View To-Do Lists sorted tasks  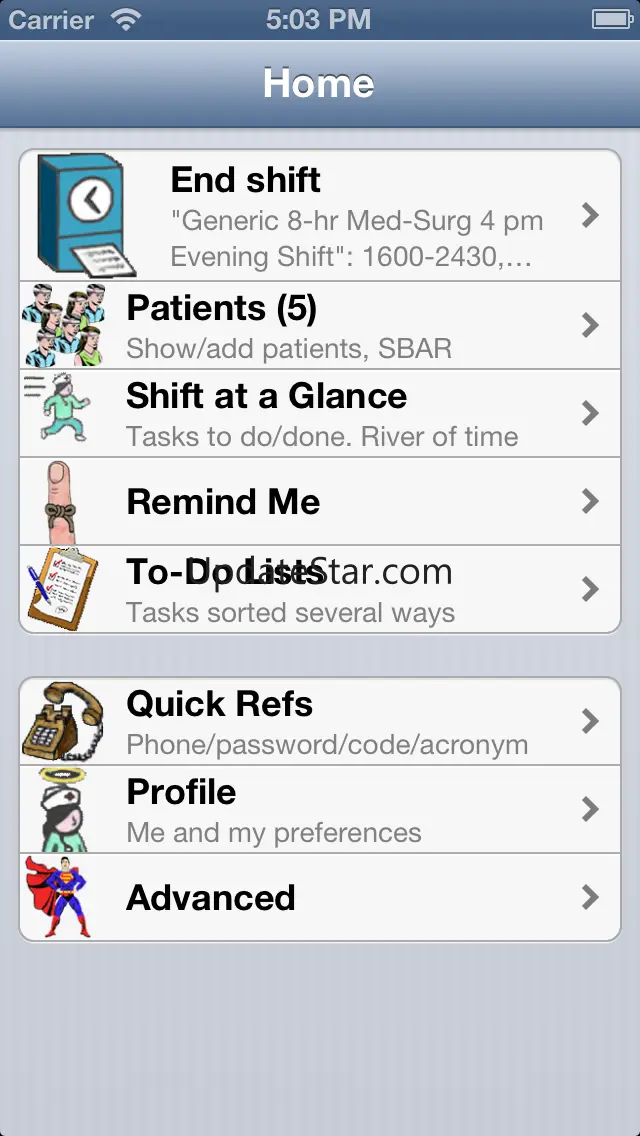tap(320, 590)
